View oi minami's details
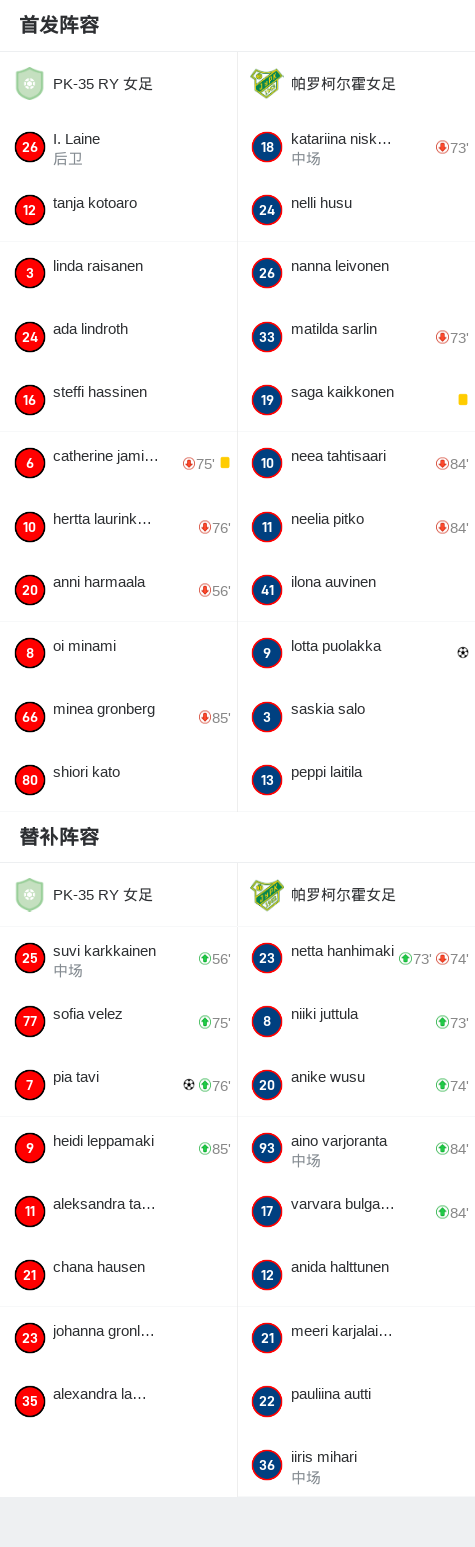The width and height of the screenshot is (475, 1547). coord(118,653)
